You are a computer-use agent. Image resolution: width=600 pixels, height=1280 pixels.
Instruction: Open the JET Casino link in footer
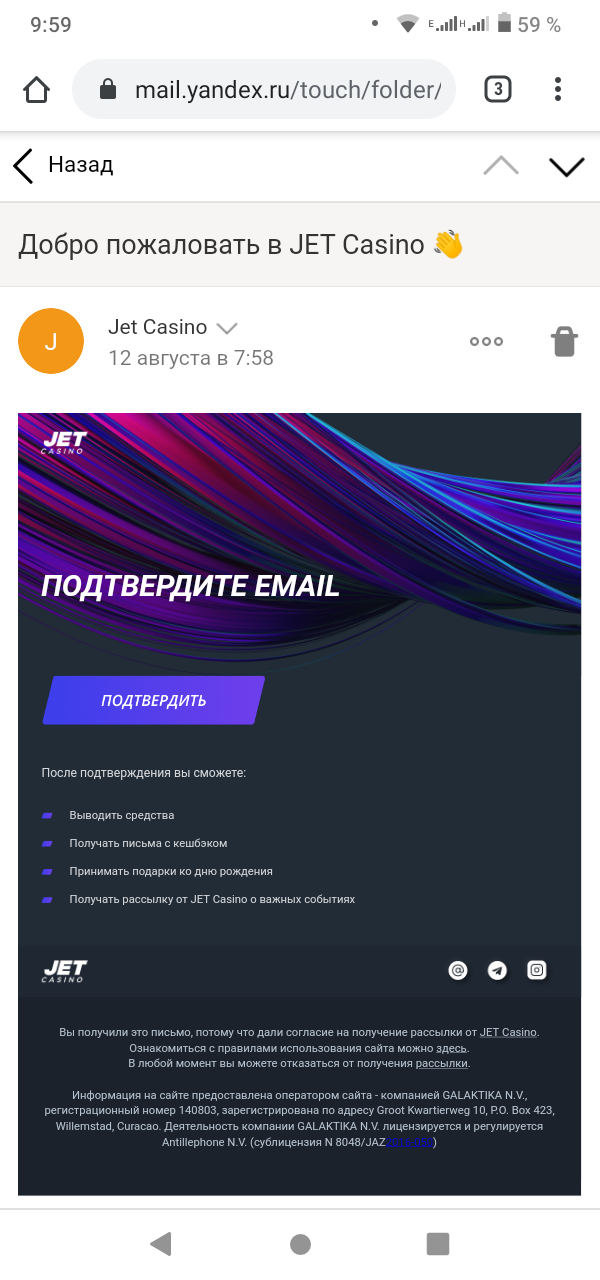click(x=508, y=1032)
